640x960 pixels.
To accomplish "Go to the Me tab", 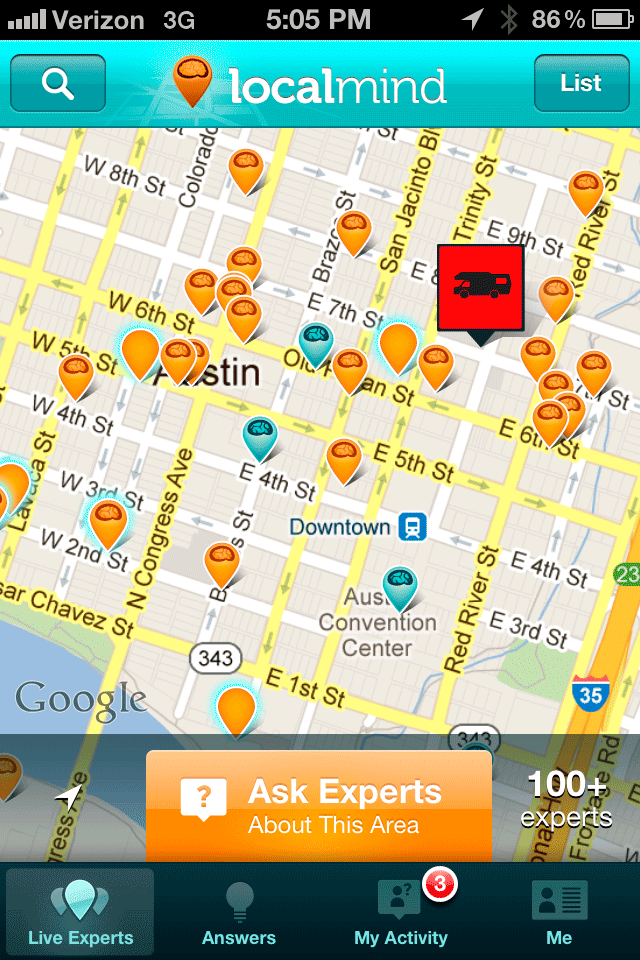I will [559, 910].
